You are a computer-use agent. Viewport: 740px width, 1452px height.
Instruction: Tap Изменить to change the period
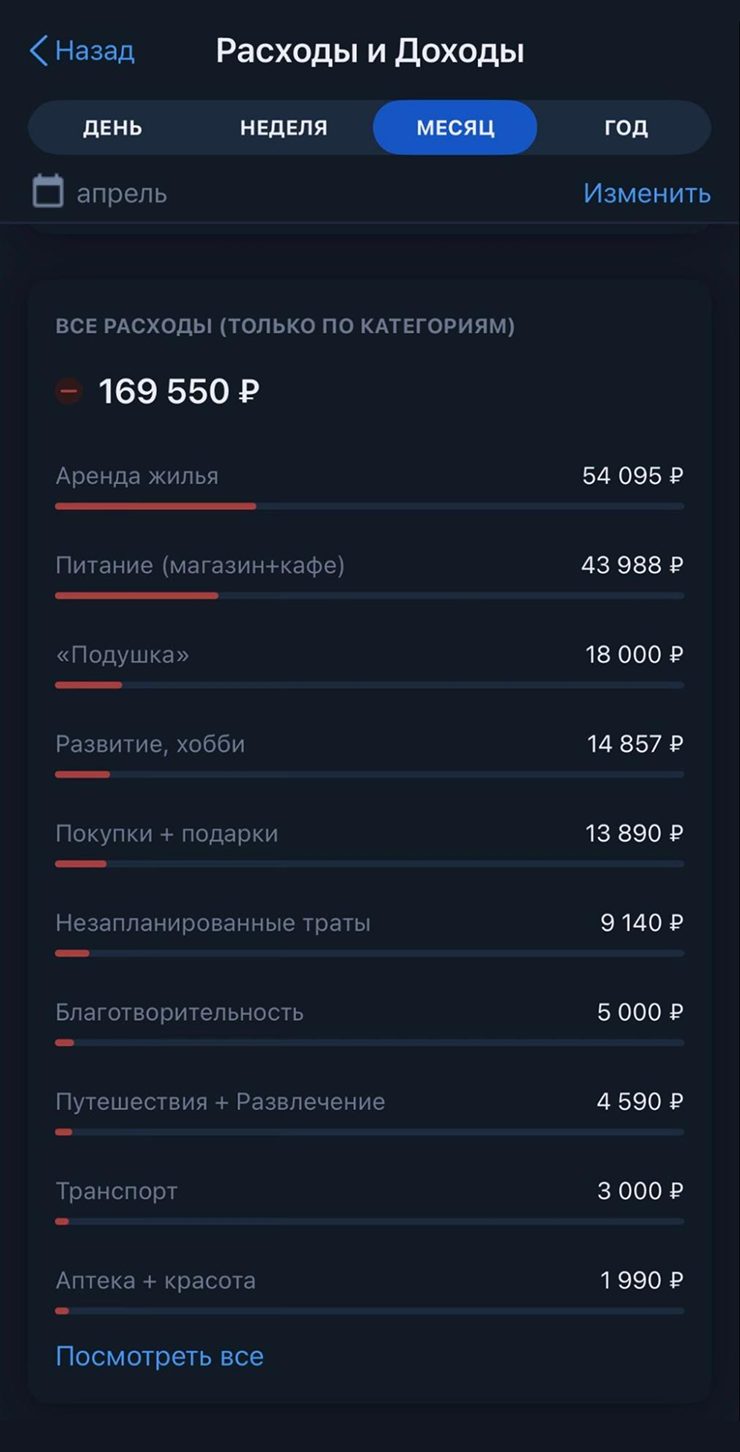(647, 193)
